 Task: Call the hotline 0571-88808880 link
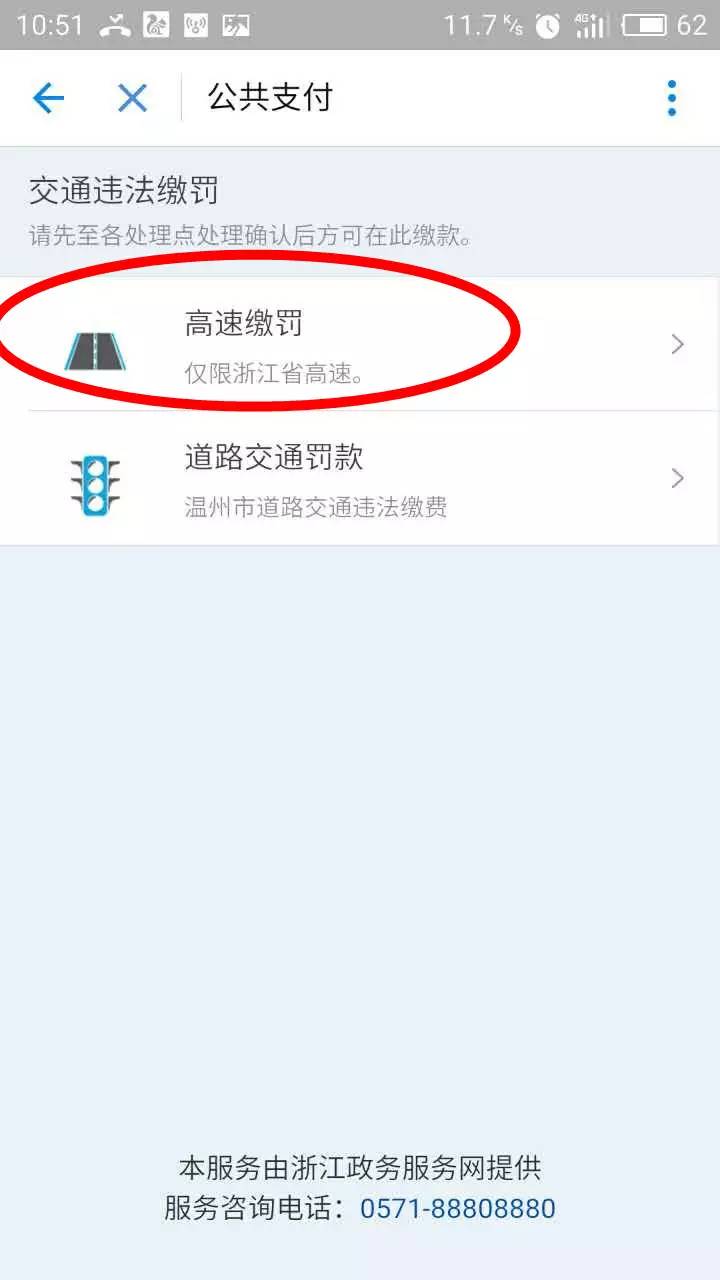click(457, 1208)
